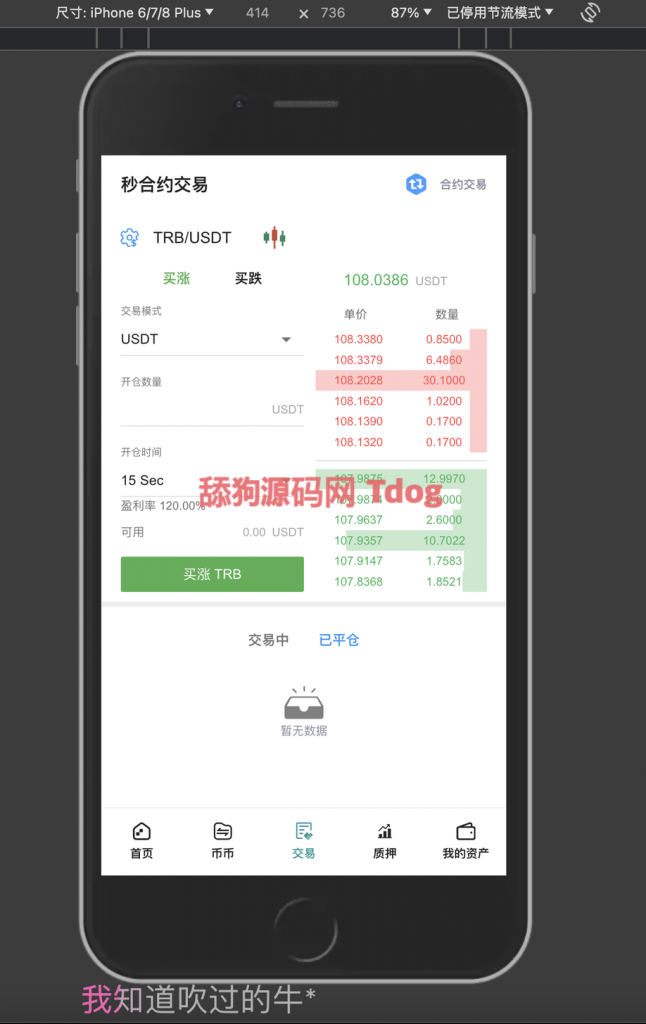
Task: Tap the green 买涨 TRB button
Action: (212, 574)
